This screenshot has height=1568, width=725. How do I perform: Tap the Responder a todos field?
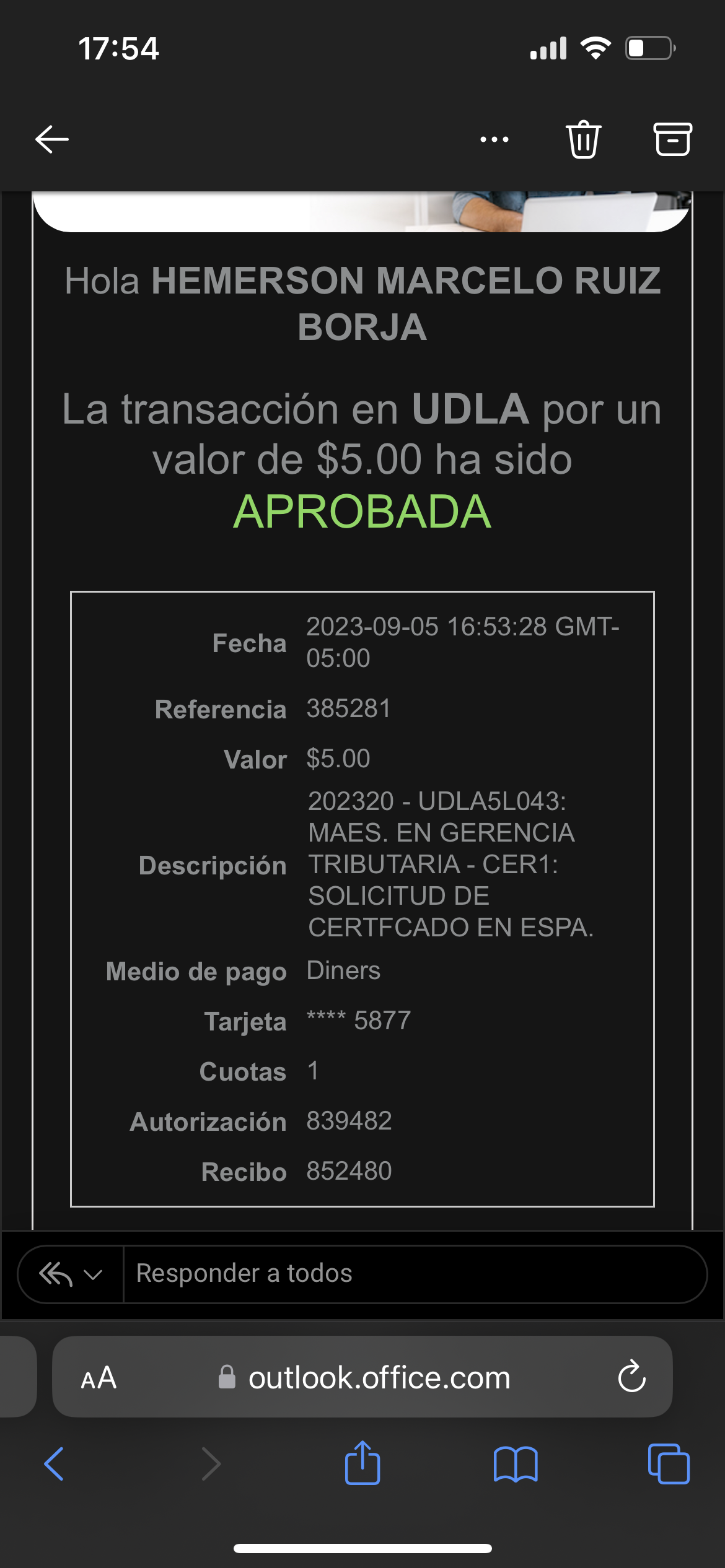(x=409, y=1274)
